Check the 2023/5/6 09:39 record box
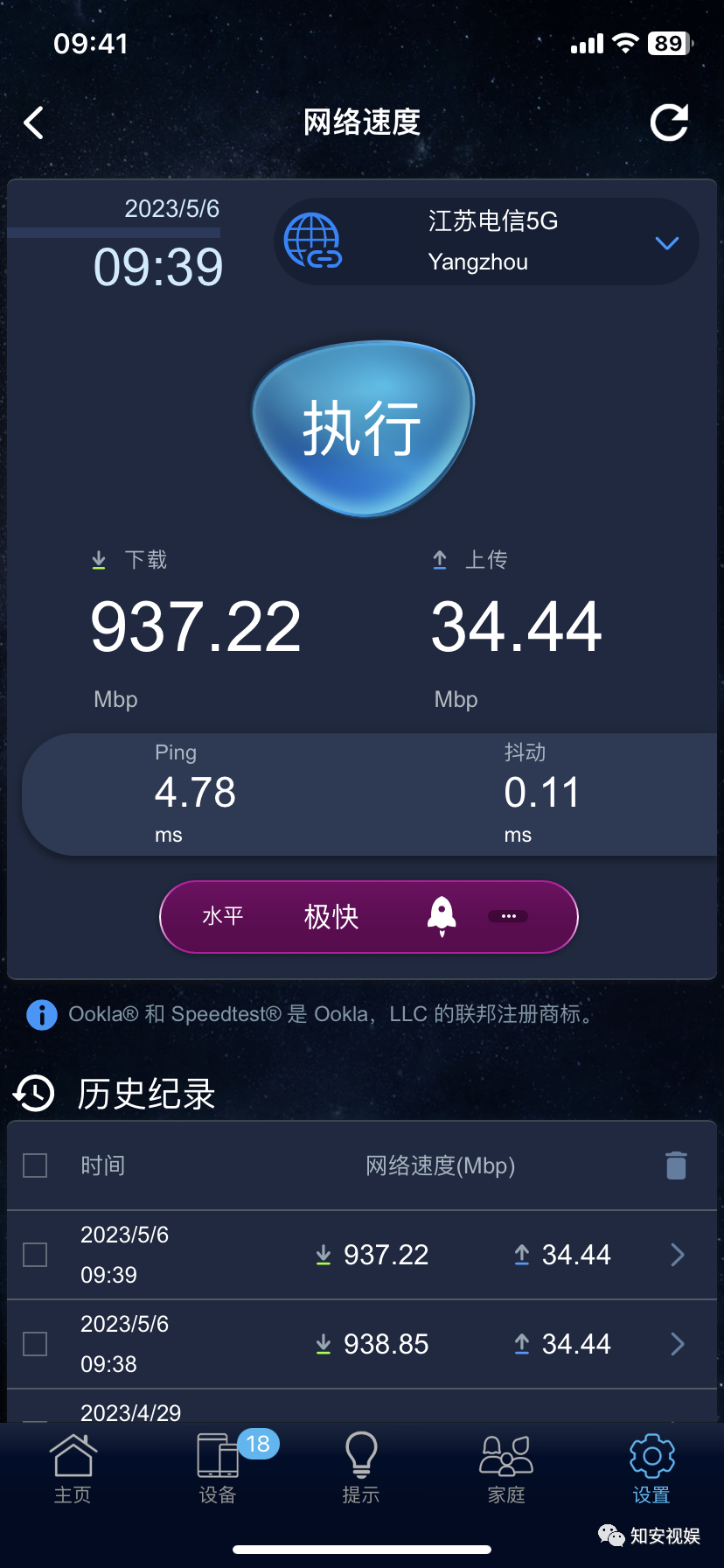 [x=35, y=1255]
